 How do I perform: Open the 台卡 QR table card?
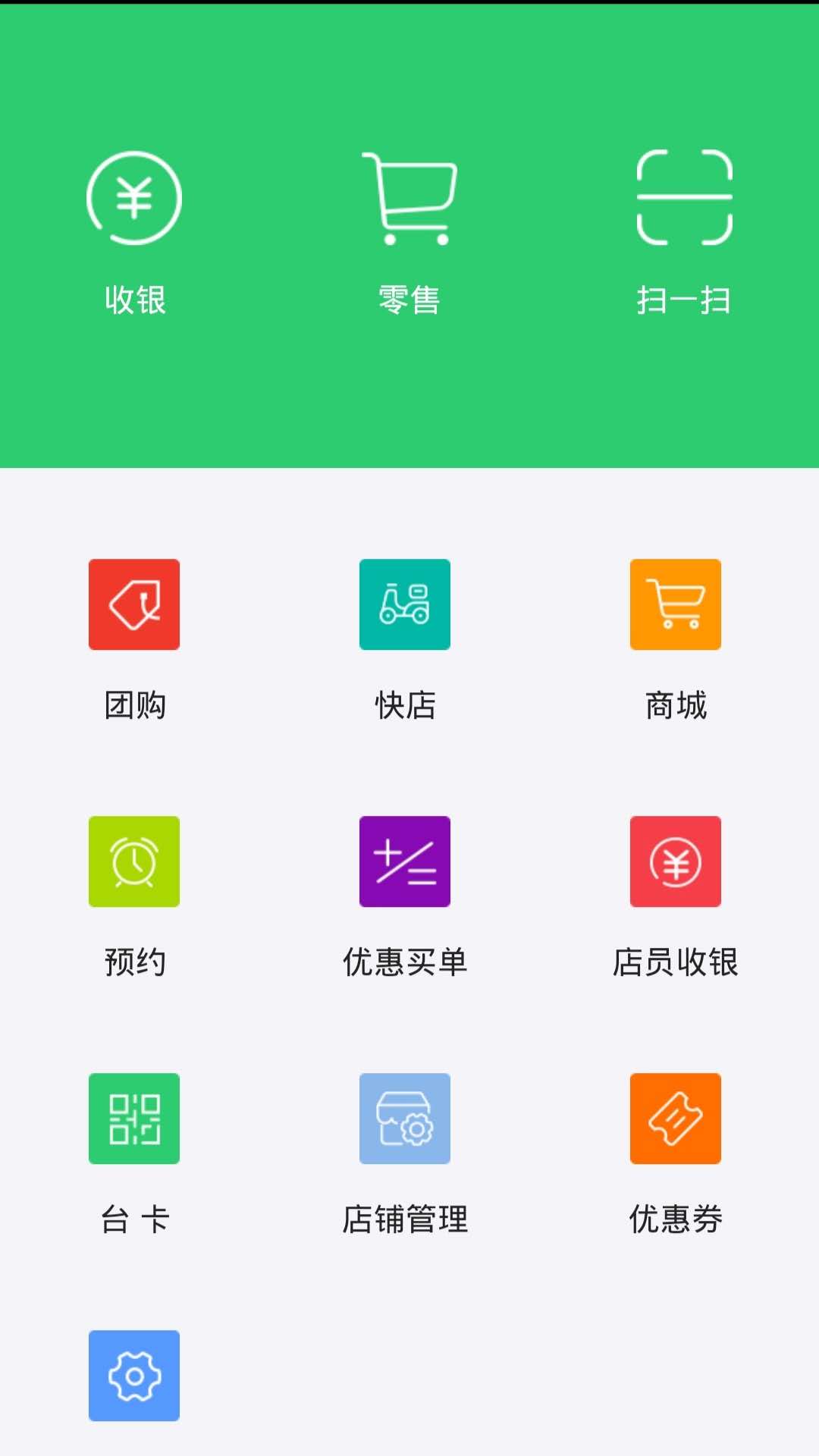point(134,1119)
